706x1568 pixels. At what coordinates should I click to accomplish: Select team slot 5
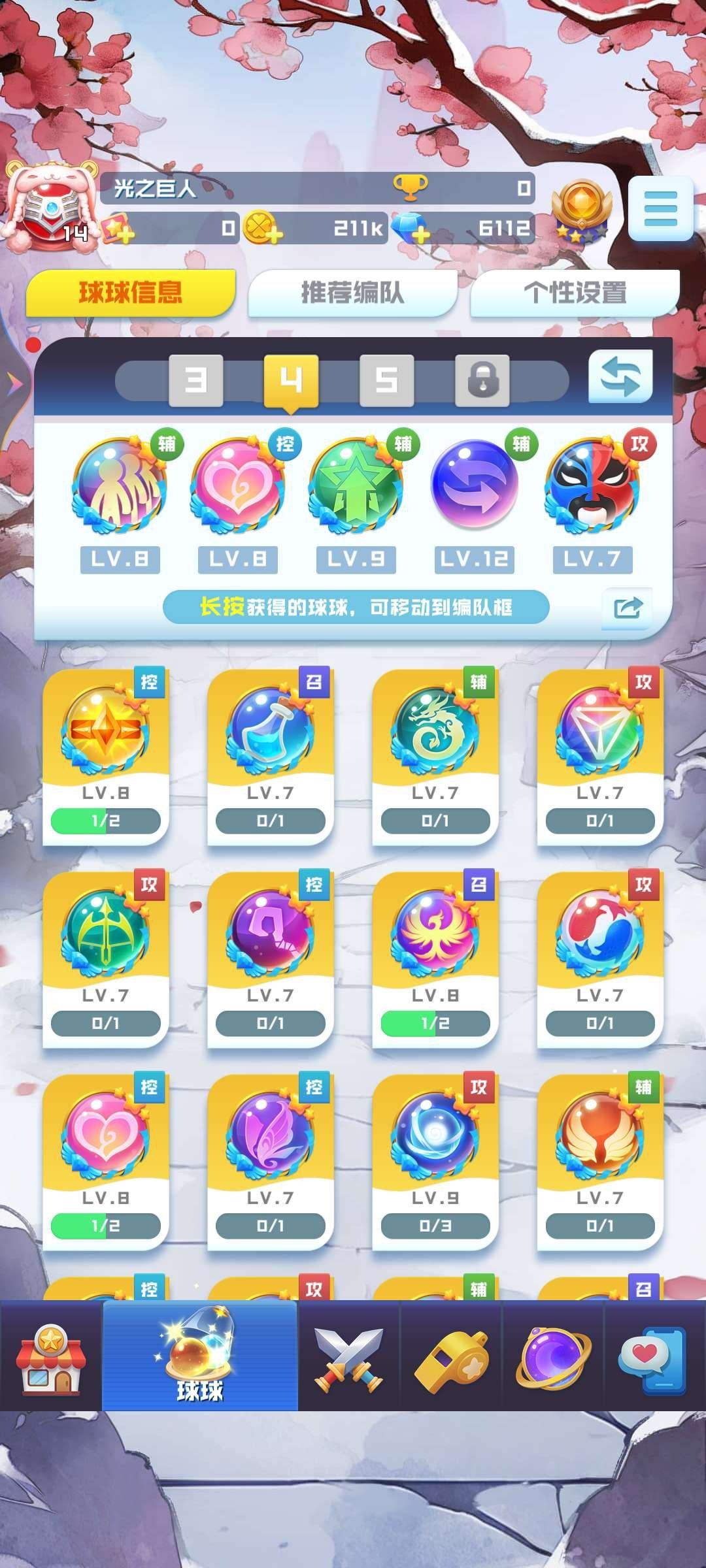point(386,380)
